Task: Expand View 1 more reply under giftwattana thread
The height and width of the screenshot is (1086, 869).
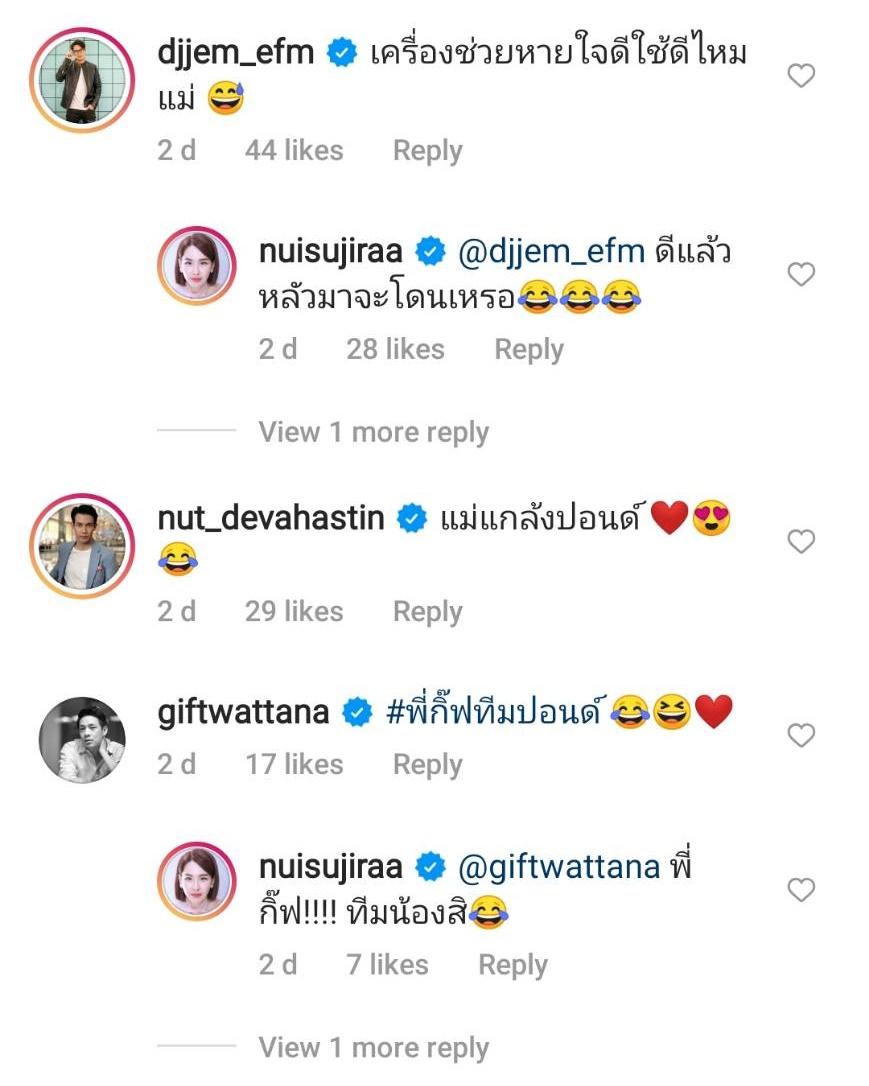Action: tap(373, 1047)
